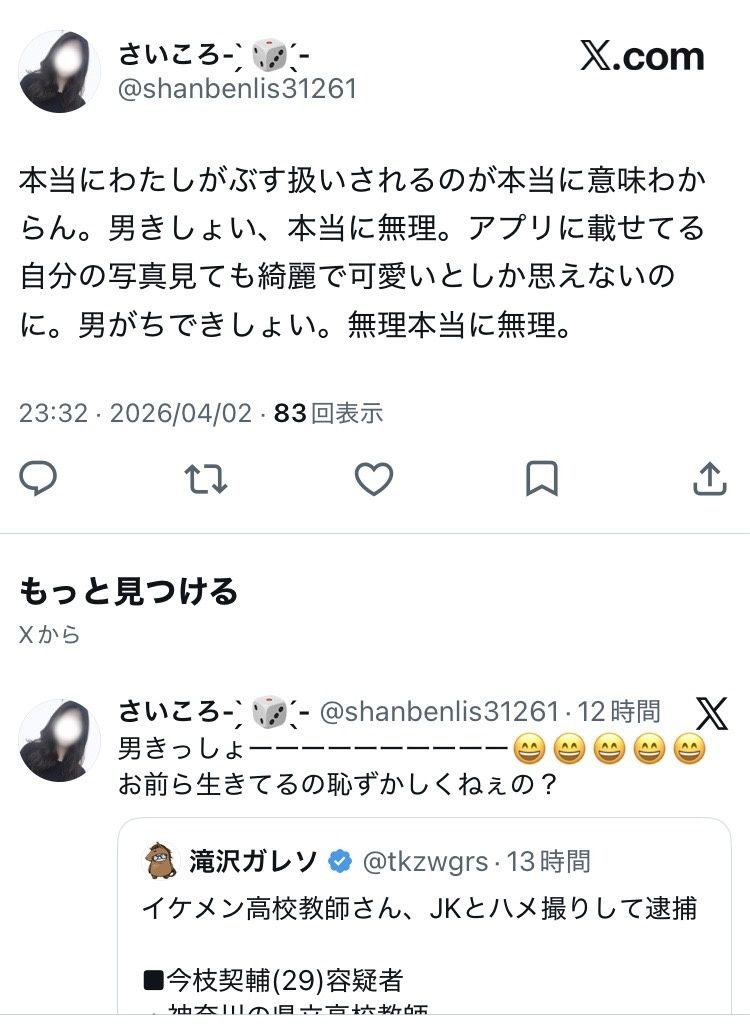Share the post via share icon
This screenshot has width=750, height=1024.
click(709, 479)
